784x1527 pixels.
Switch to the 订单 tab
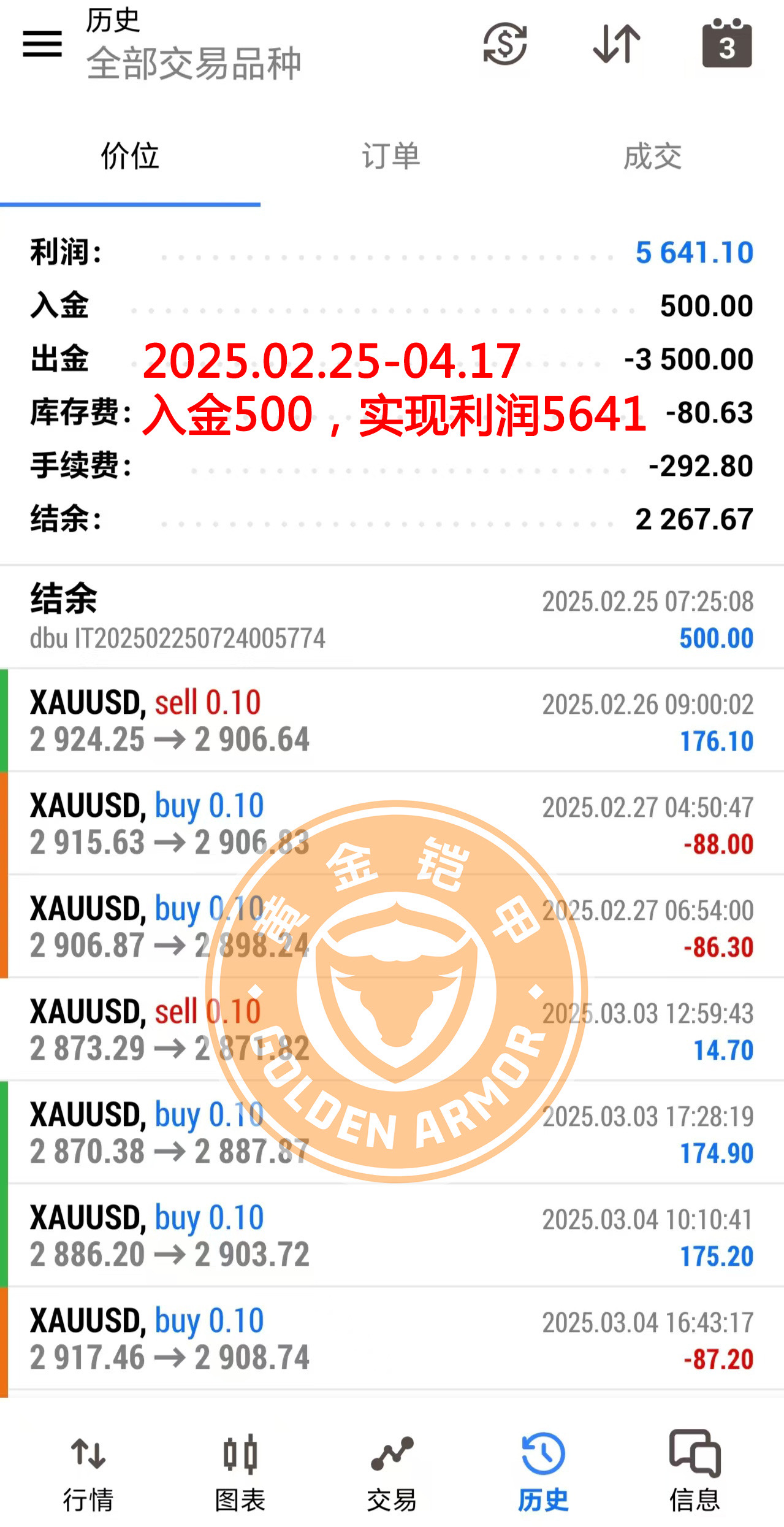pyautogui.click(x=391, y=156)
